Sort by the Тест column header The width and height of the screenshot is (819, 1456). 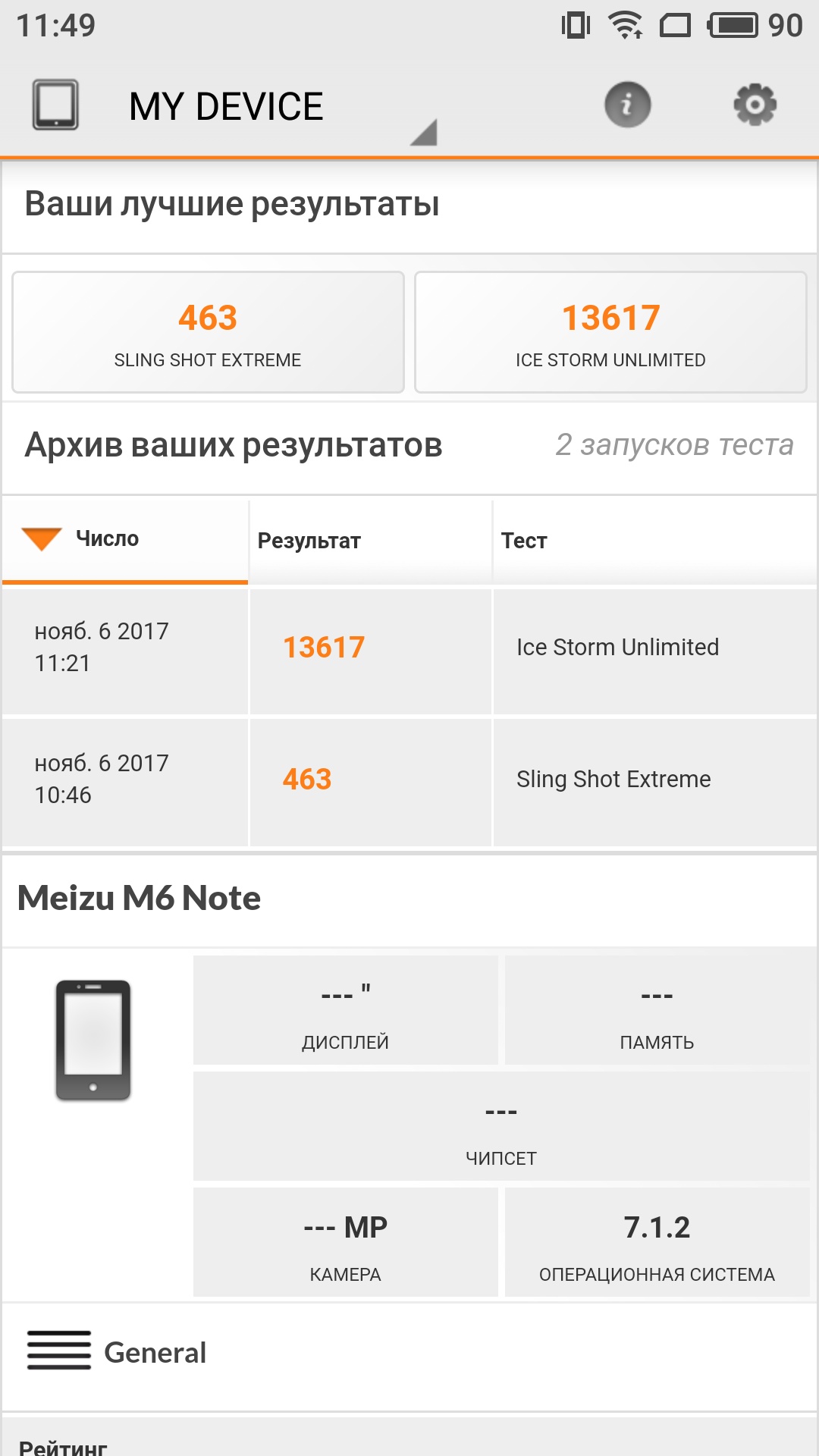click(654, 541)
